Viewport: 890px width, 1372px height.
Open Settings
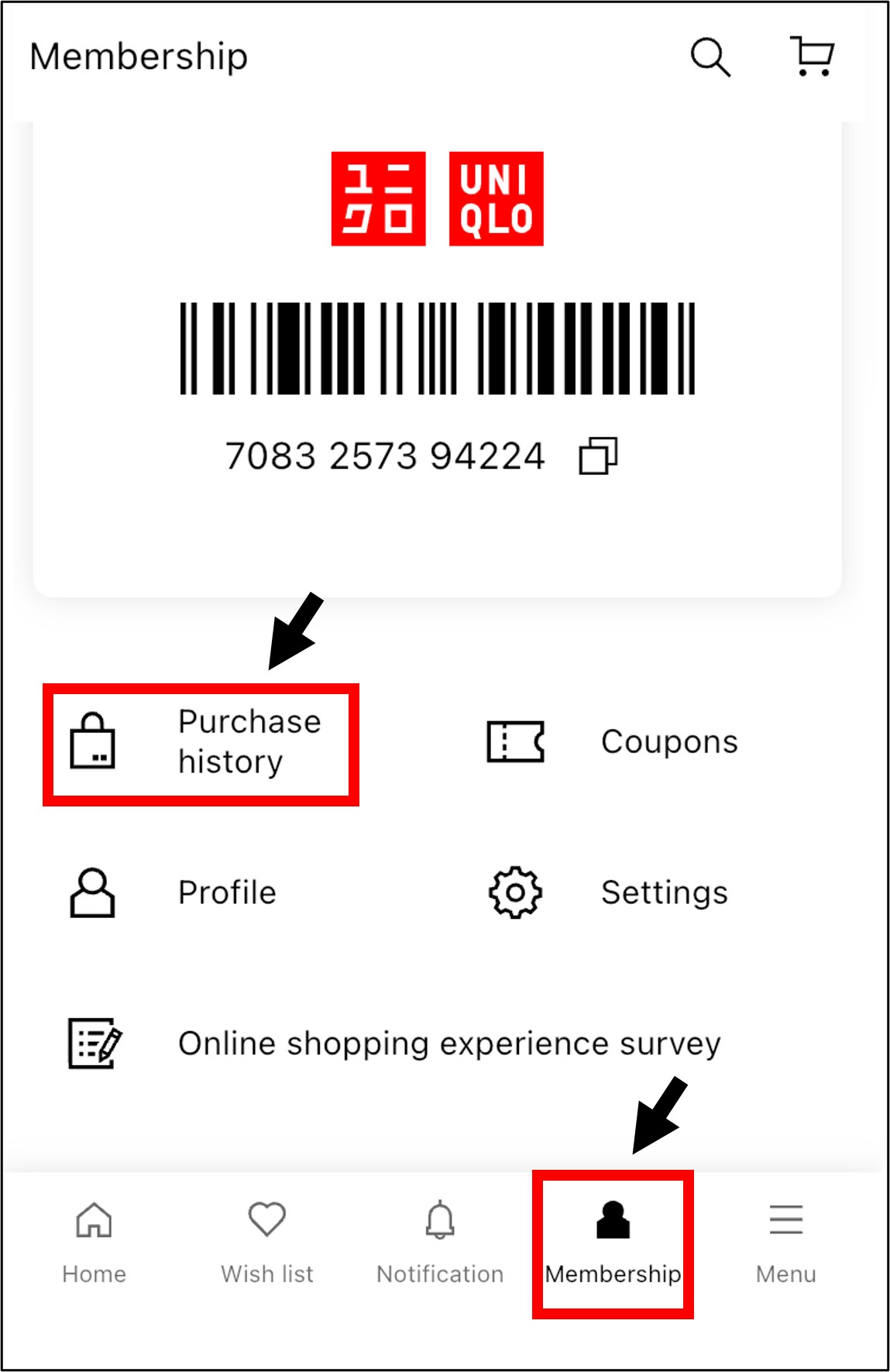609,892
